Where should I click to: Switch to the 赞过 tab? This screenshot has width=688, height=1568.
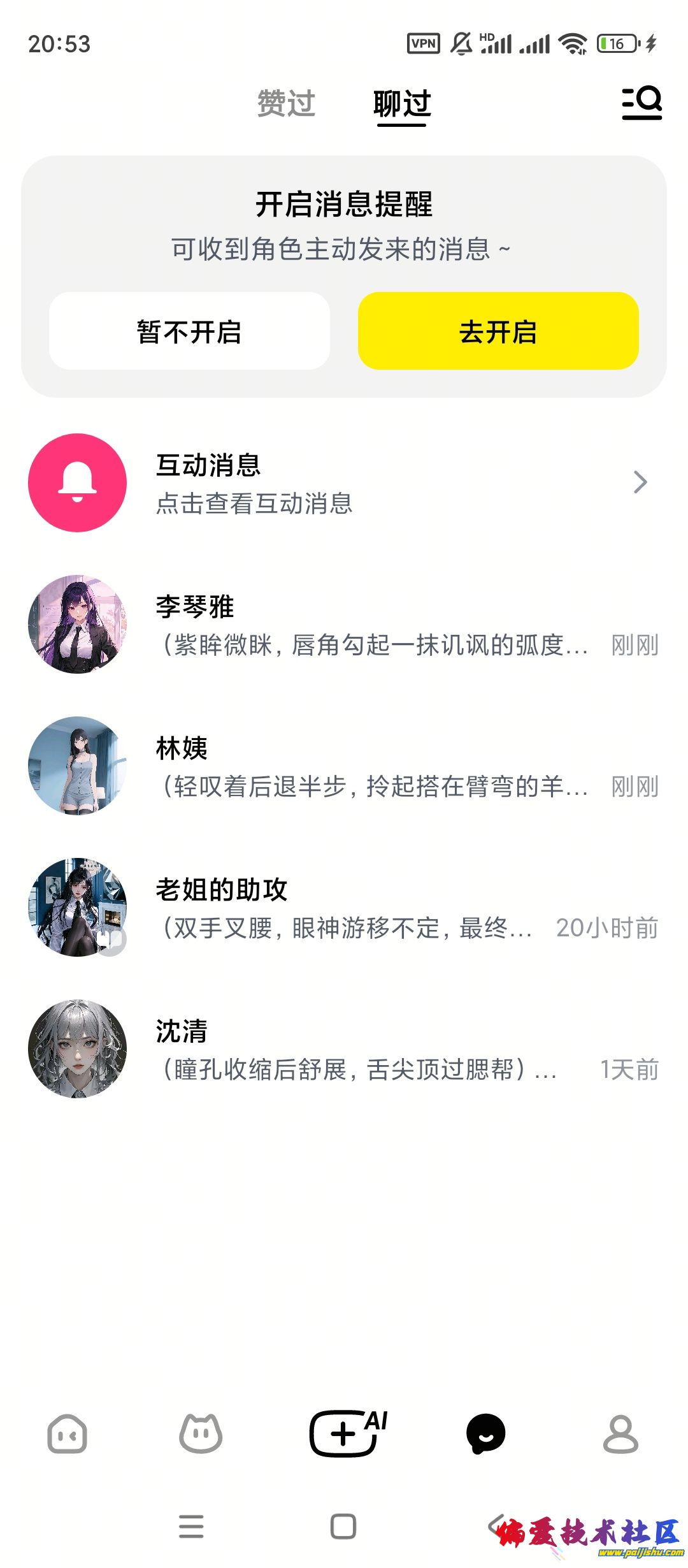(x=286, y=103)
